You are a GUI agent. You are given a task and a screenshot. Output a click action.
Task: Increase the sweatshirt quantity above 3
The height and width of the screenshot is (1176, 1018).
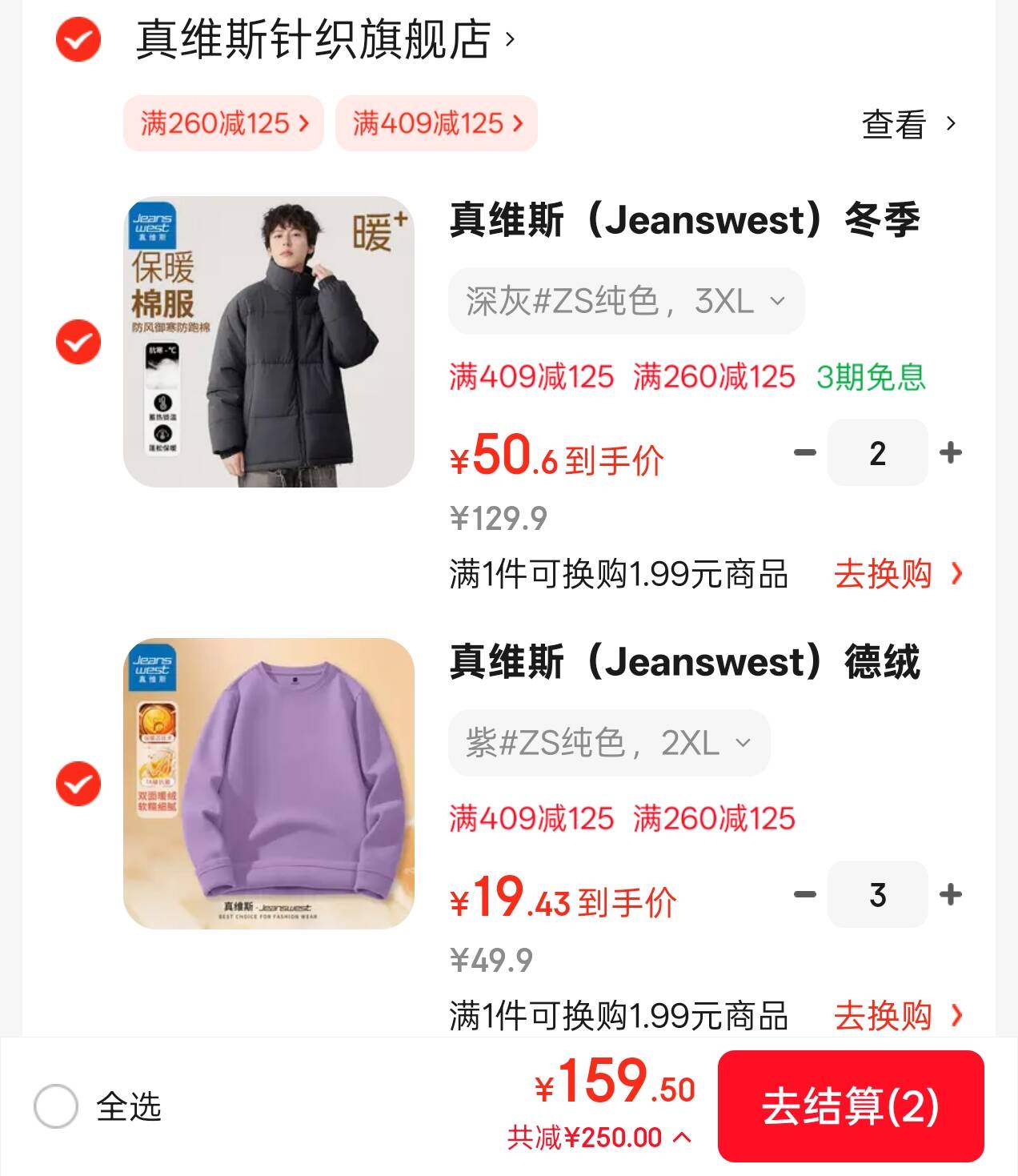[x=951, y=894]
